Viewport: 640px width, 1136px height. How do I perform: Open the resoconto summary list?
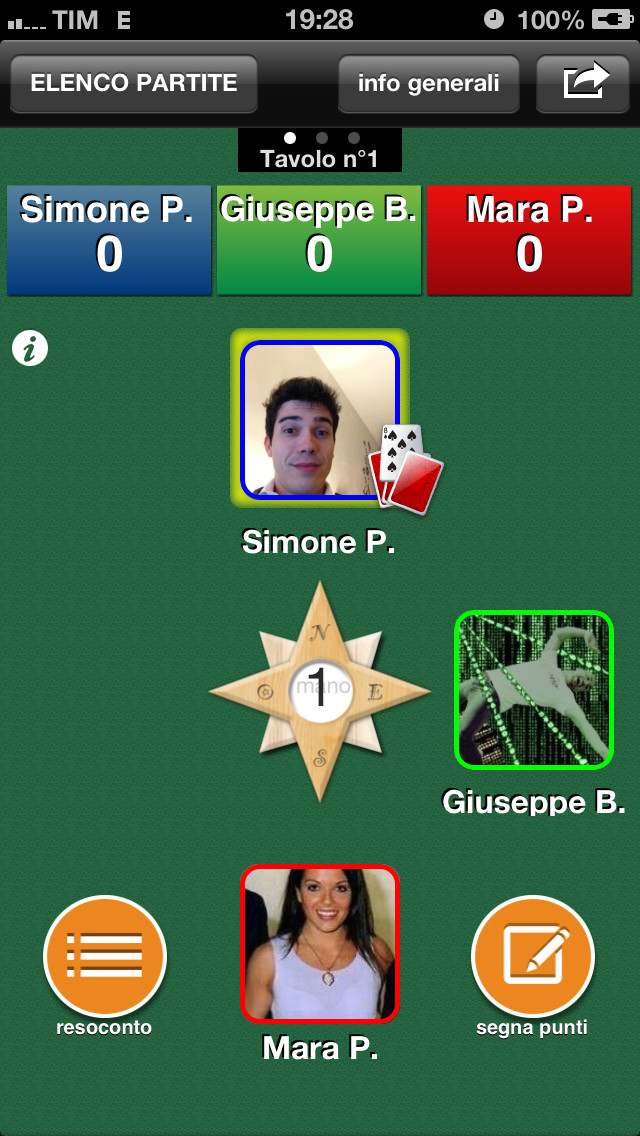[x=104, y=956]
